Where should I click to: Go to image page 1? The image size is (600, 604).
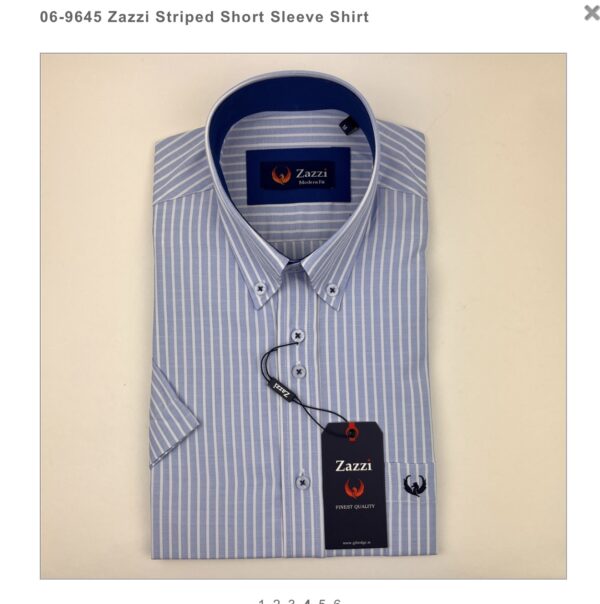[x=261, y=601]
